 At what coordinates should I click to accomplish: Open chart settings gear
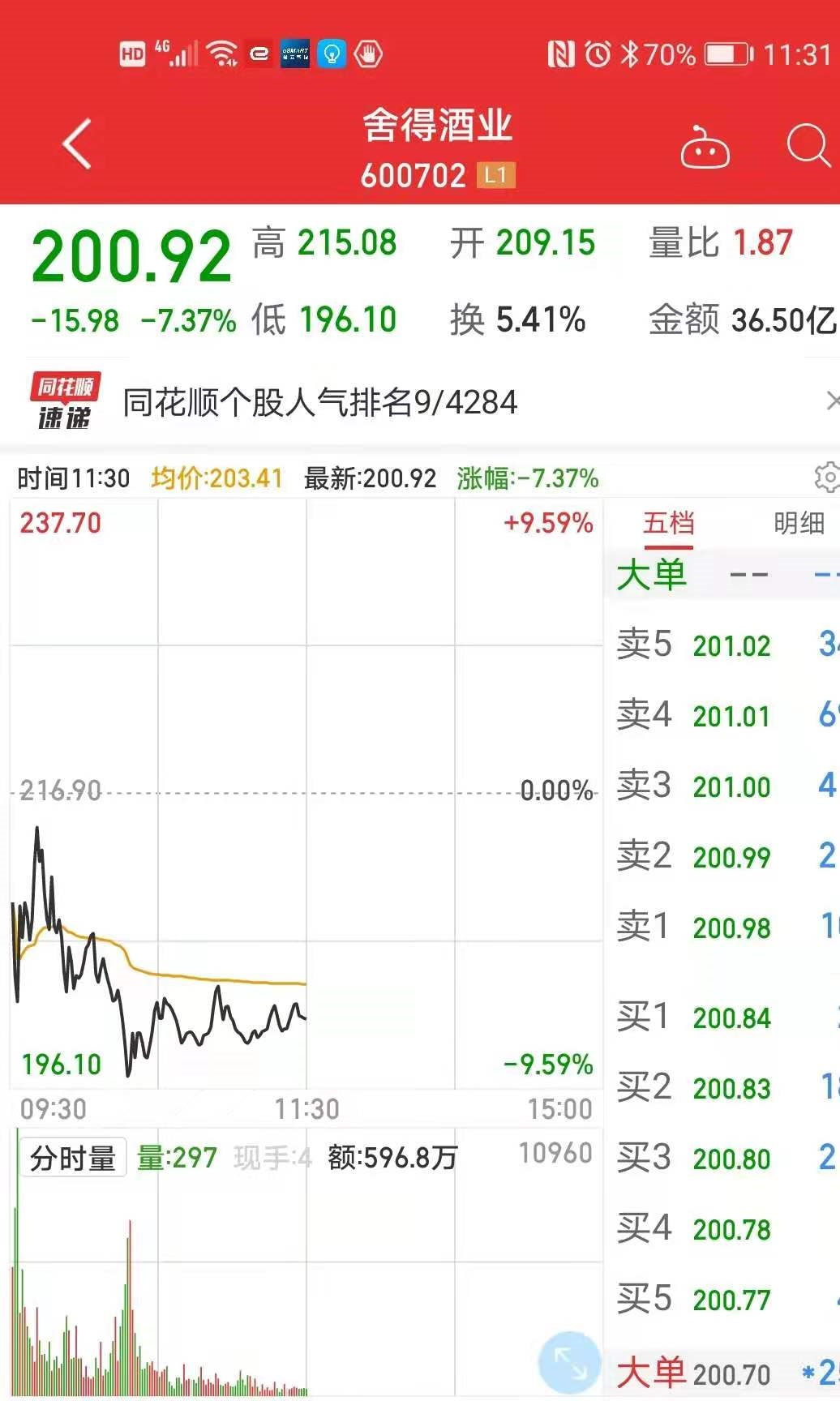[826, 478]
